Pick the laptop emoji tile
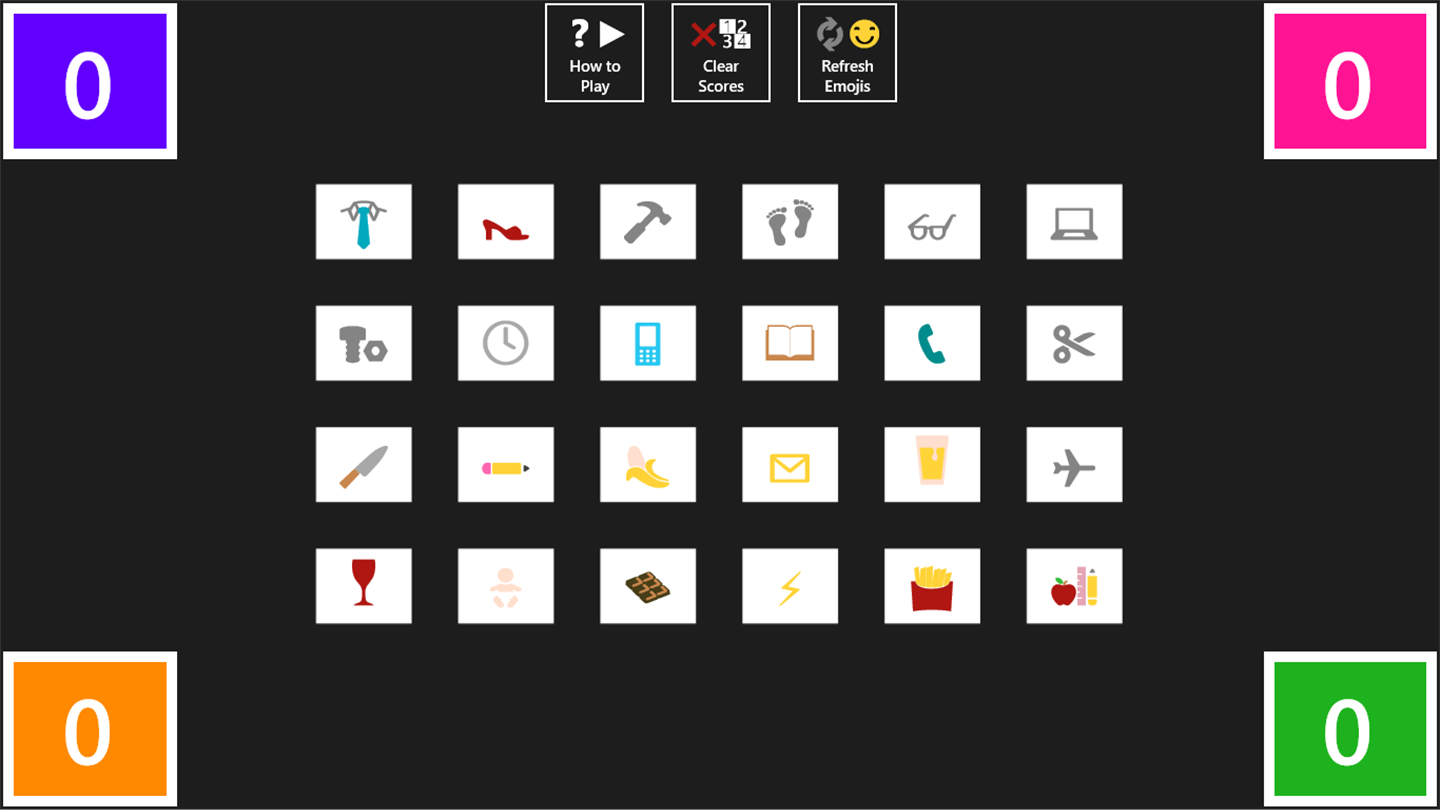This screenshot has height=810, width=1440. (x=1074, y=222)
